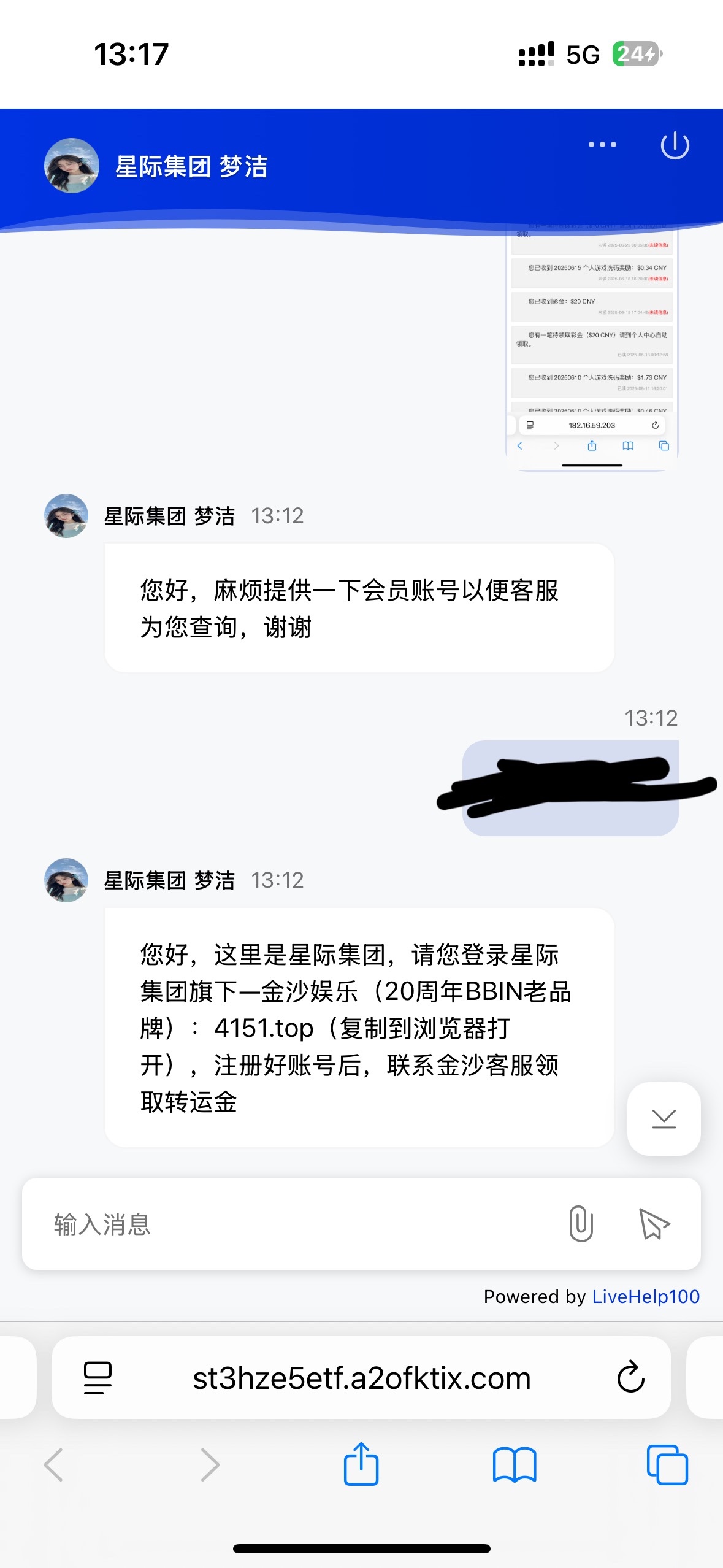The image size is (723, 1568).
Task: Reload the page in Safari
Action: coord(630,1378)
